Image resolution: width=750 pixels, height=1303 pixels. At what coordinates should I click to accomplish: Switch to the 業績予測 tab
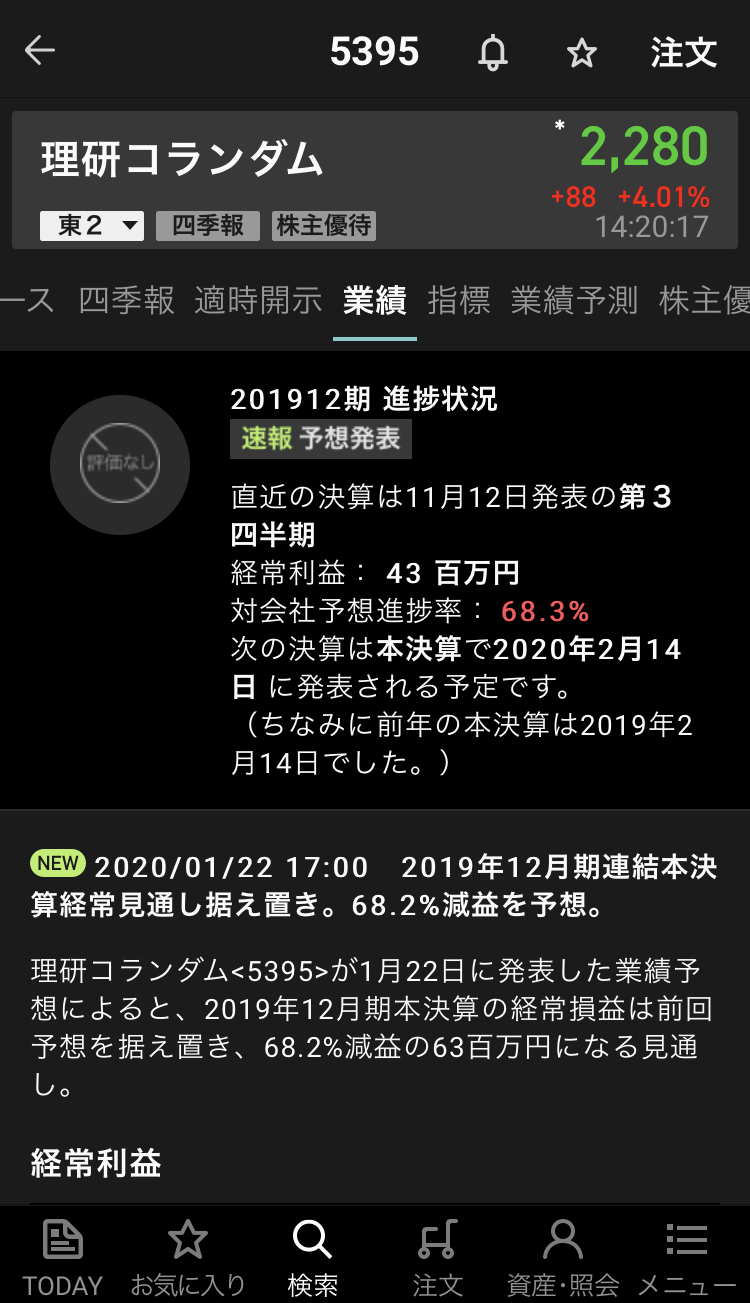click(574, 300)
